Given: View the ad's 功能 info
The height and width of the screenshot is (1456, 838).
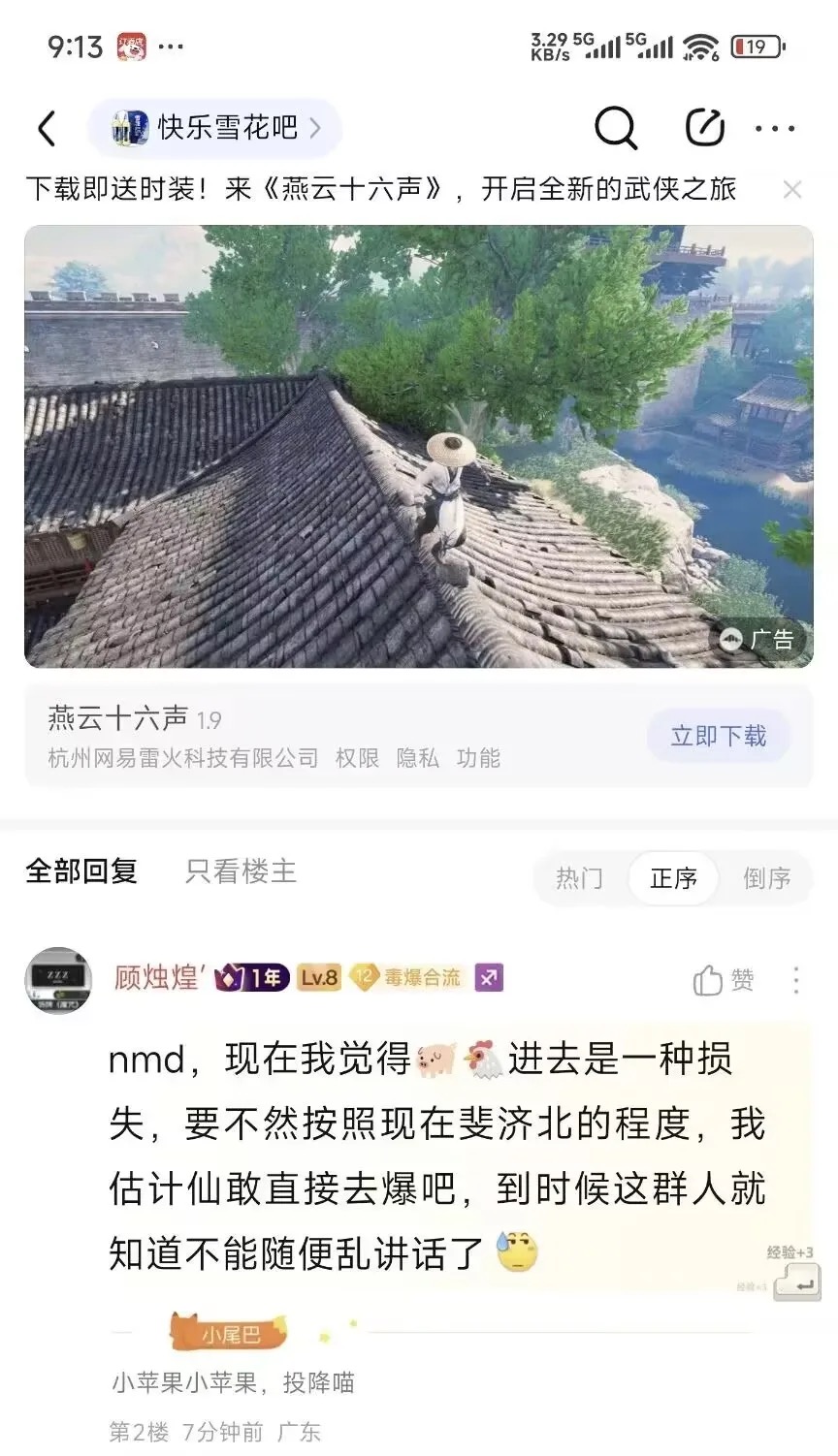Looking at the screenshot, I should [478, 758].
